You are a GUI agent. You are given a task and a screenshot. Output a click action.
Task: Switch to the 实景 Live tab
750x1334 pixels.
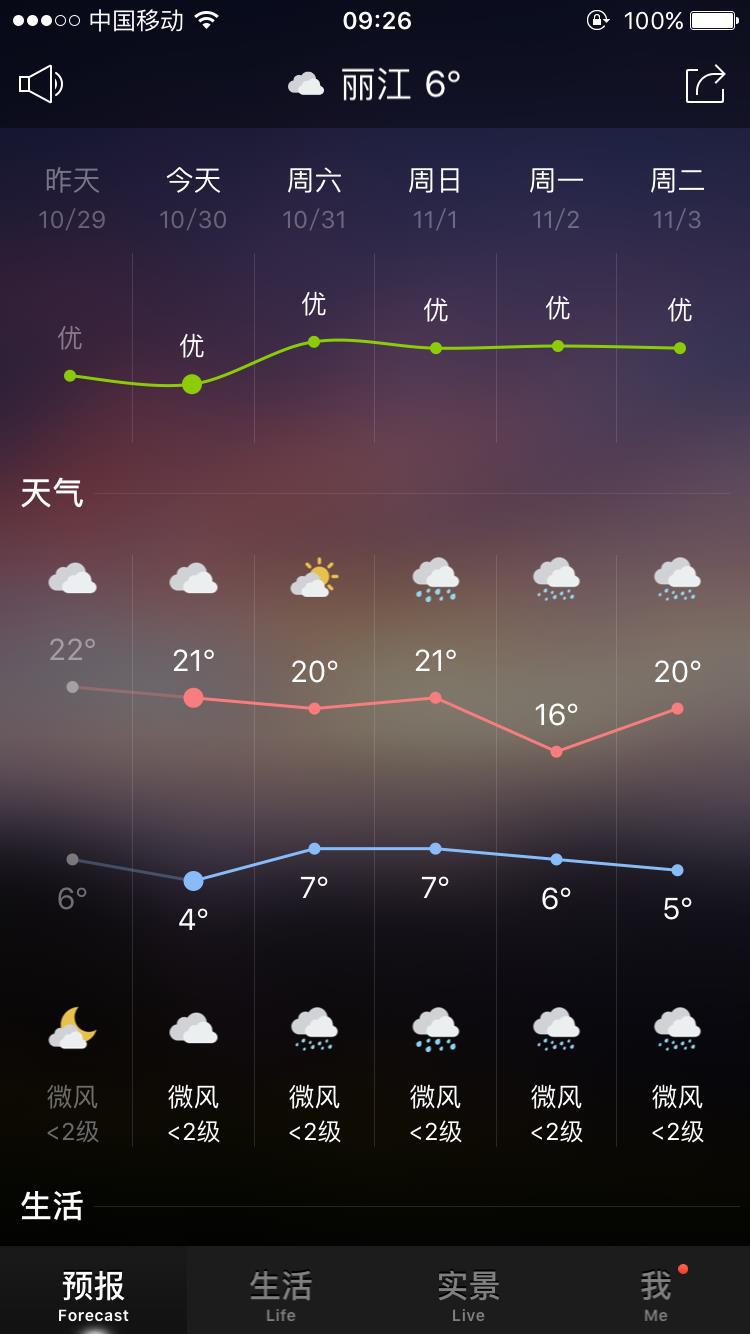point(468,1294)
